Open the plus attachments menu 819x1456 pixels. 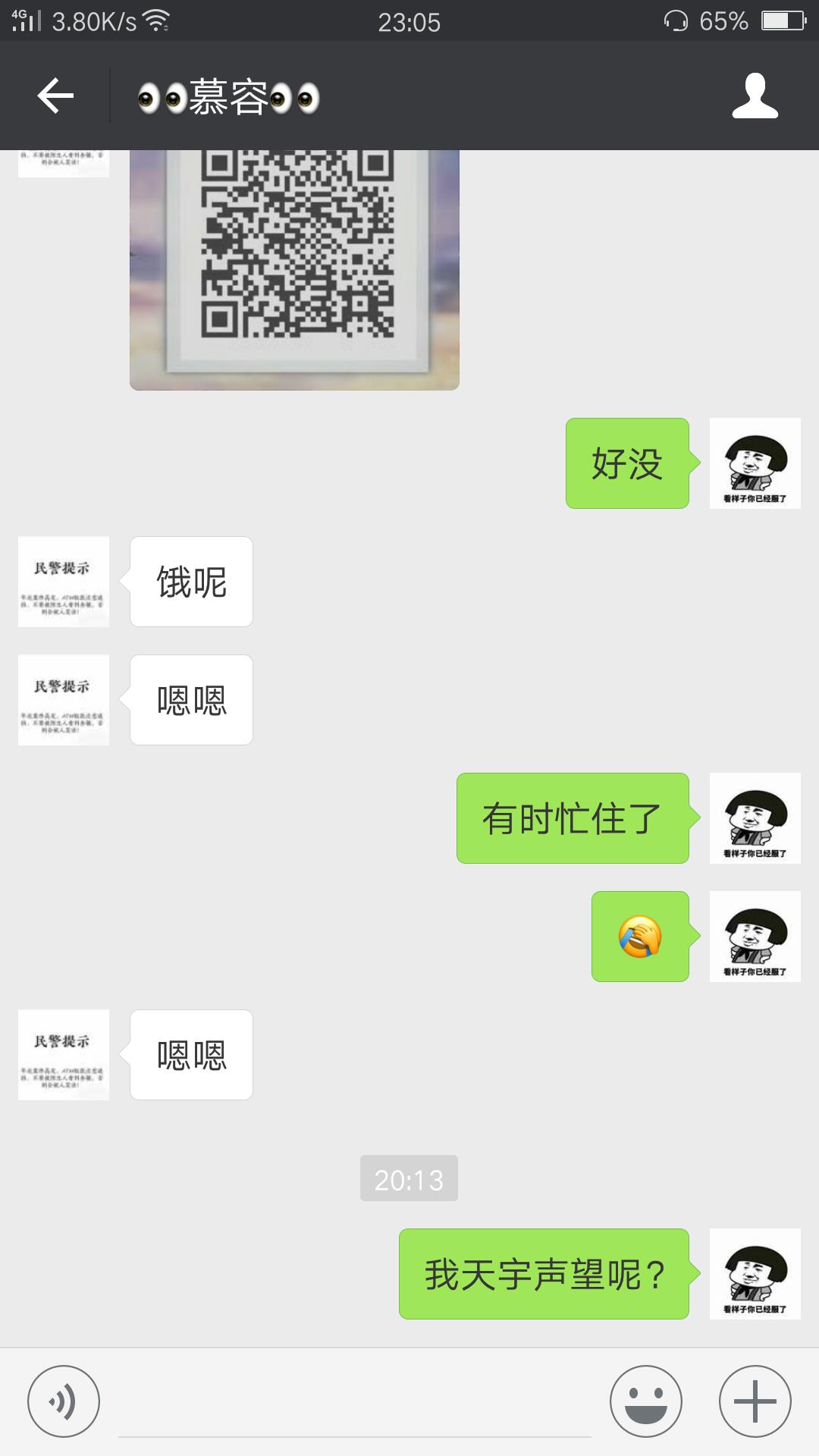tap(755, 1401)
